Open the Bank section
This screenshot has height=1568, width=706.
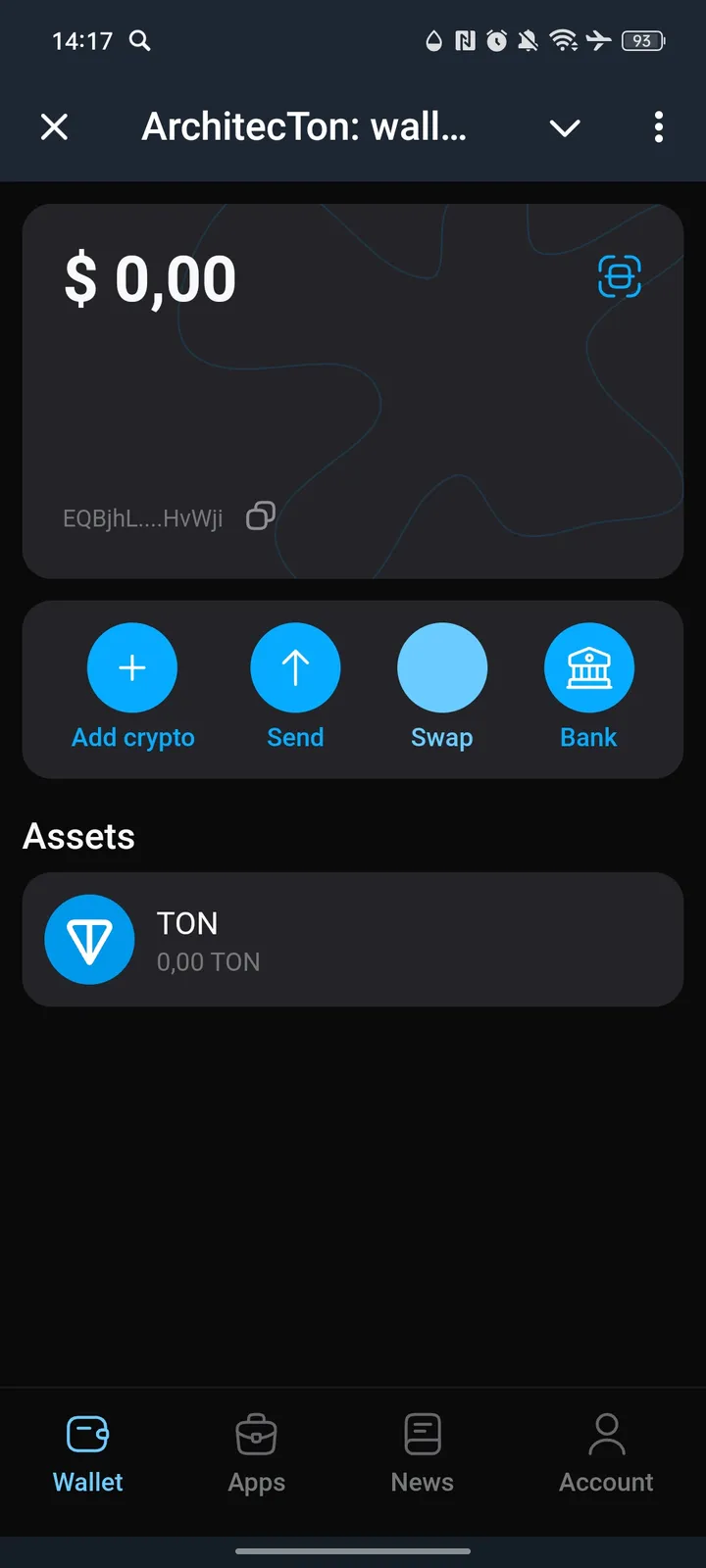pos(588,667)
